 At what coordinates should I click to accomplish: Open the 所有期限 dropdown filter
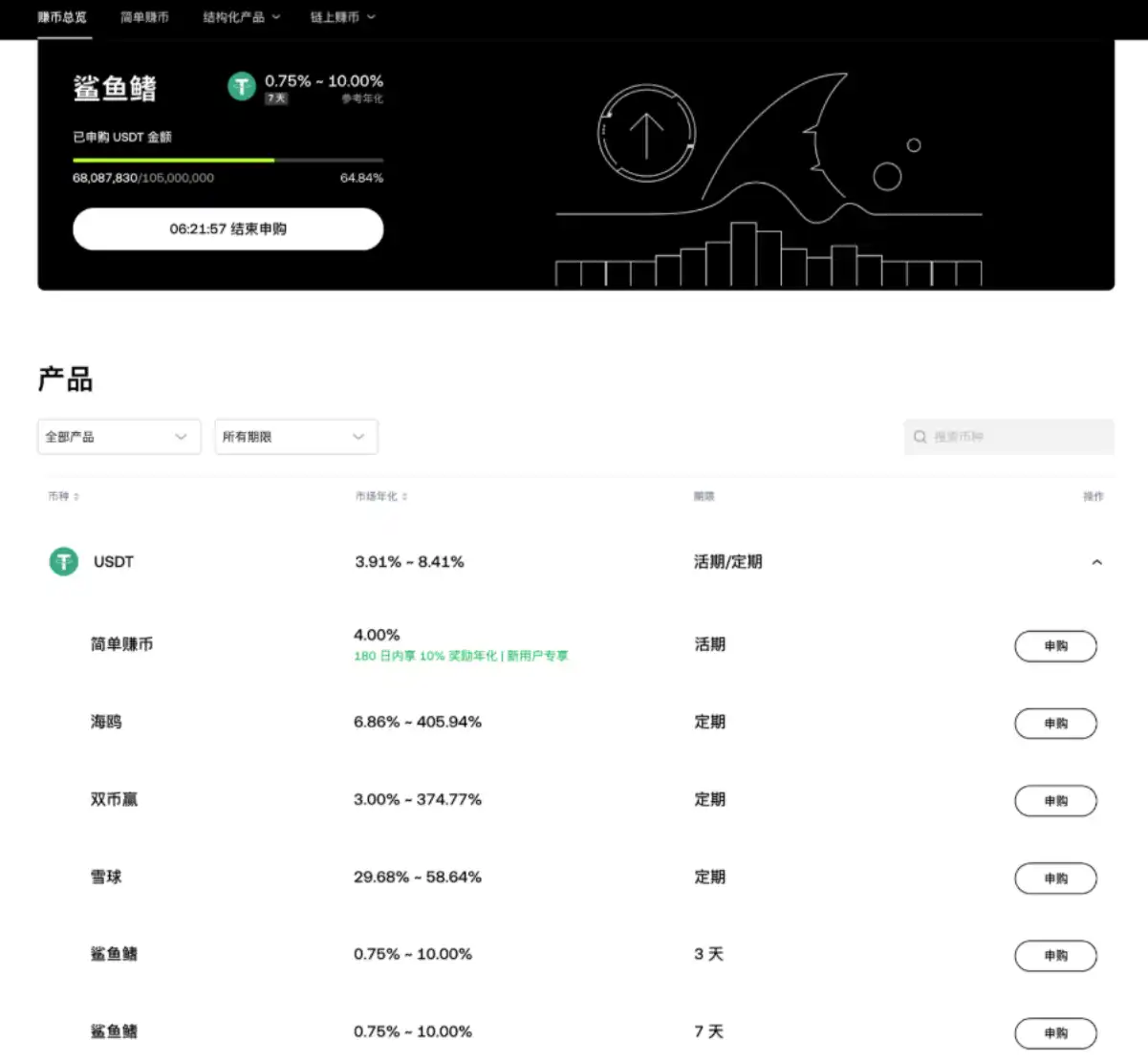click(x=295, y=437)
